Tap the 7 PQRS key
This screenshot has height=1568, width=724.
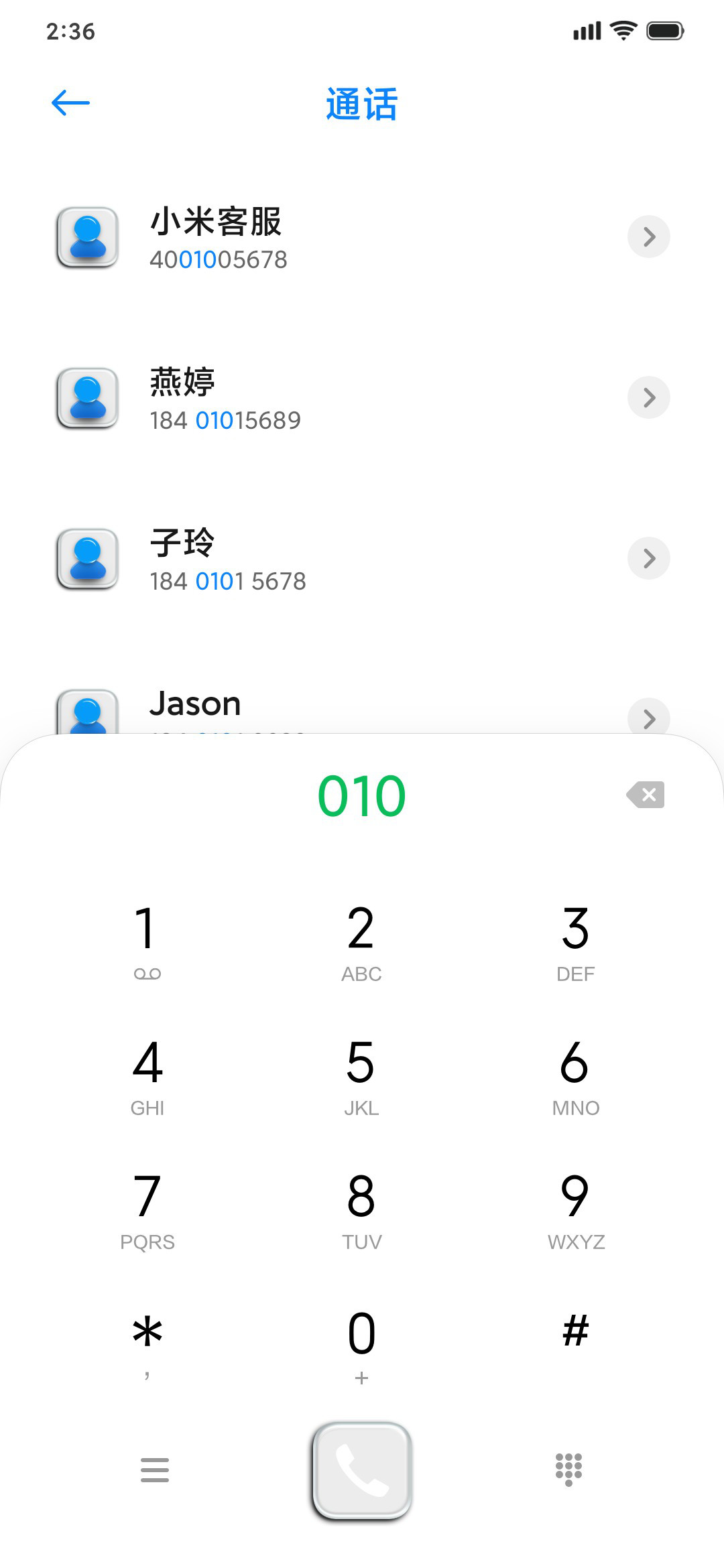click(x=147, y=1210)
